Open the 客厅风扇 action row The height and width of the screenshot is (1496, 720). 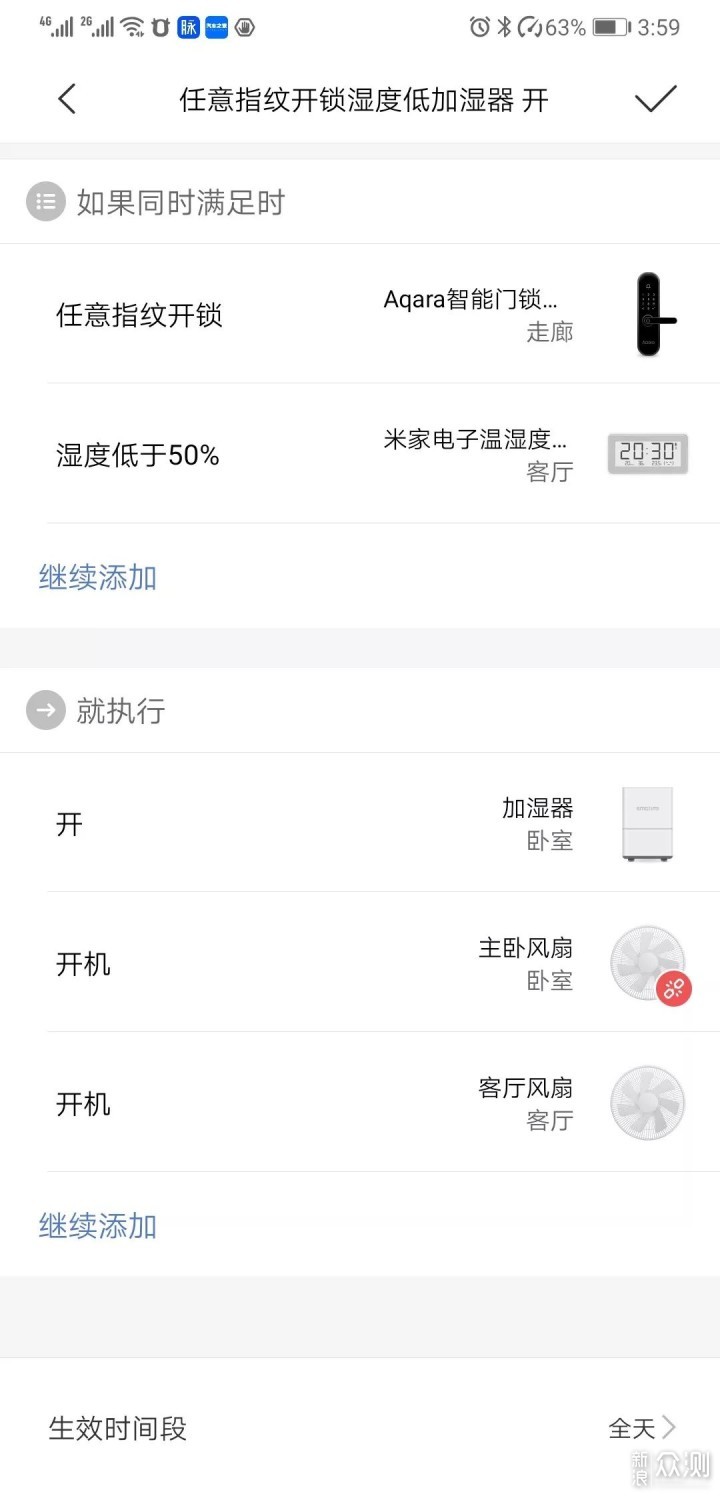click(360, 1103)
